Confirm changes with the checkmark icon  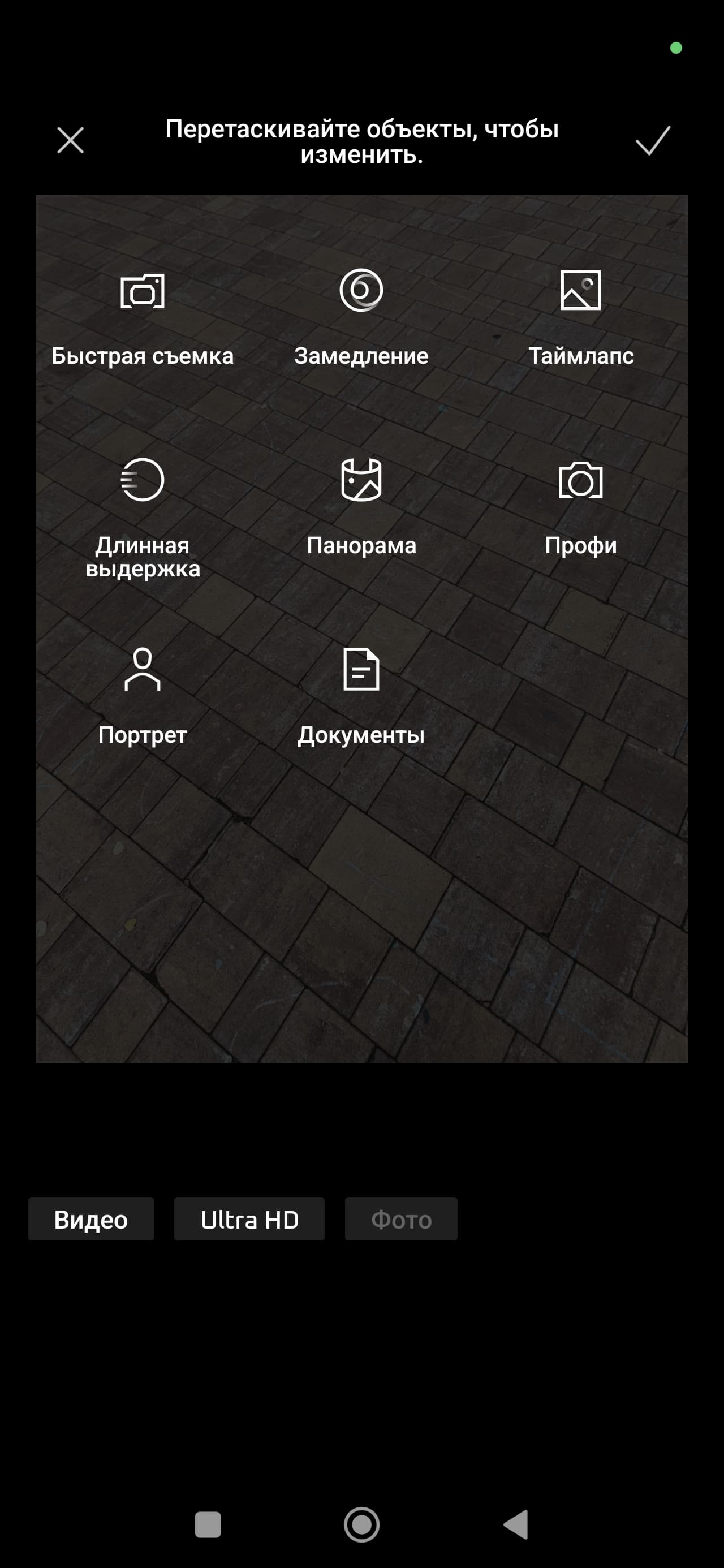653,141
